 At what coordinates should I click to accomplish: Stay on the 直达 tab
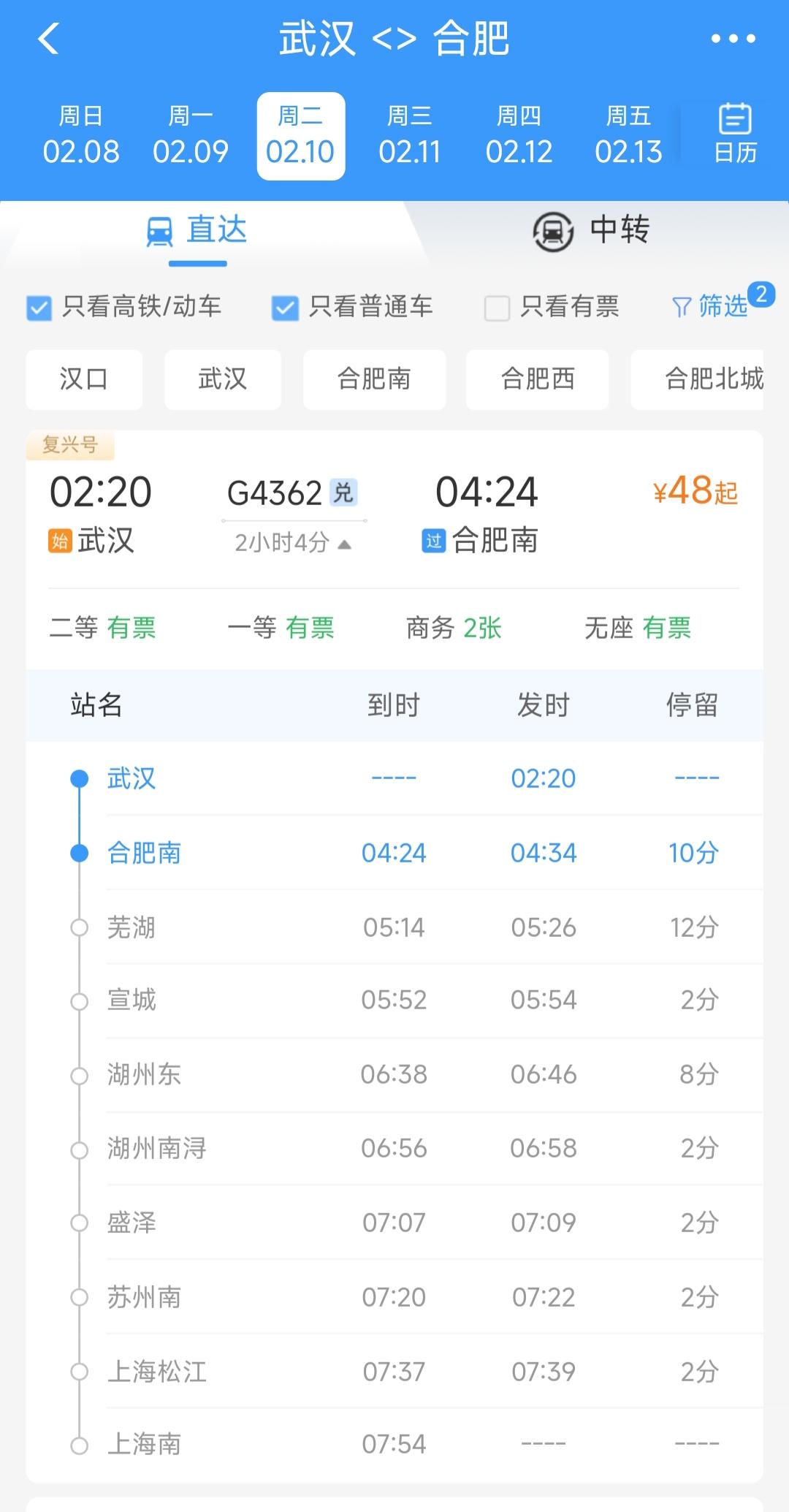click(214, 230)
